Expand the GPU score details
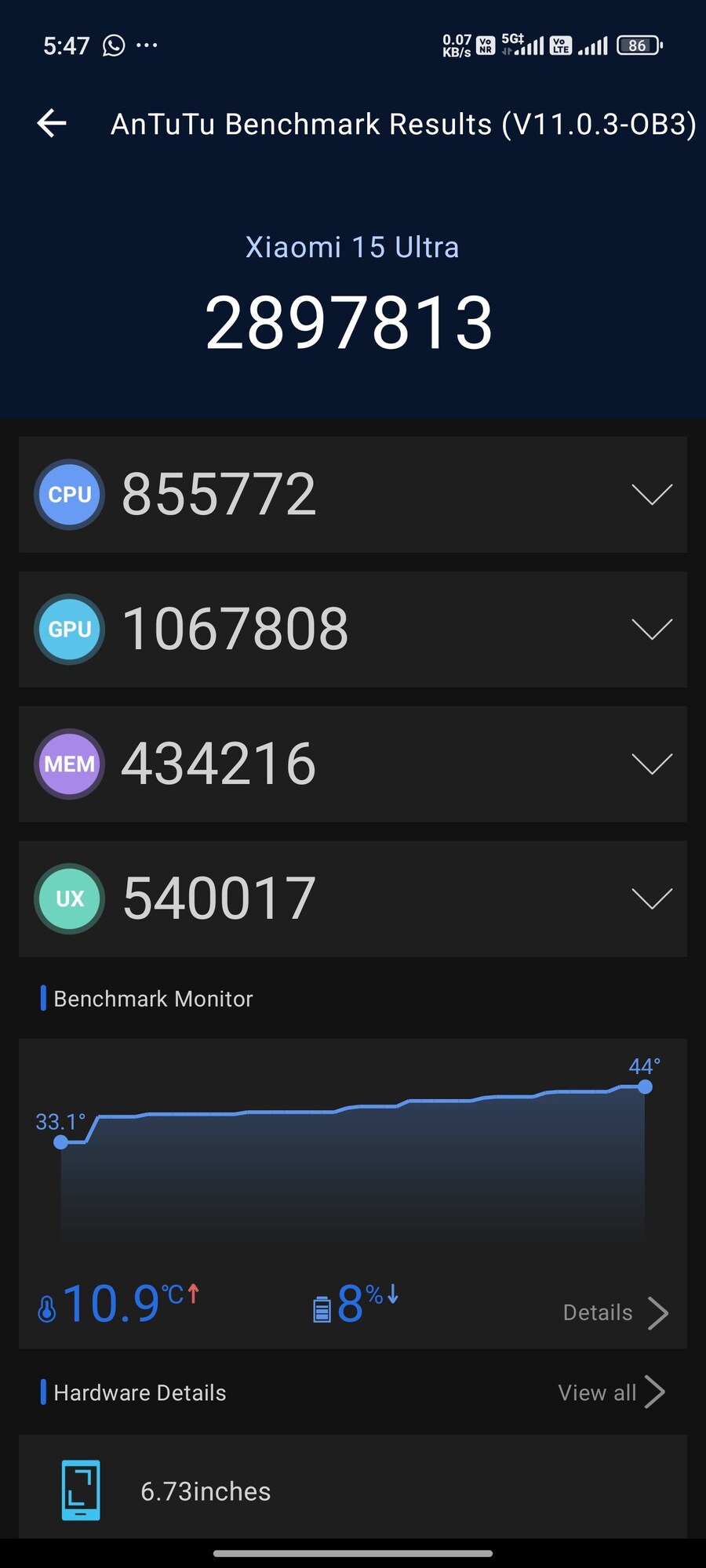706x1568 pixels. coord(651,630)
